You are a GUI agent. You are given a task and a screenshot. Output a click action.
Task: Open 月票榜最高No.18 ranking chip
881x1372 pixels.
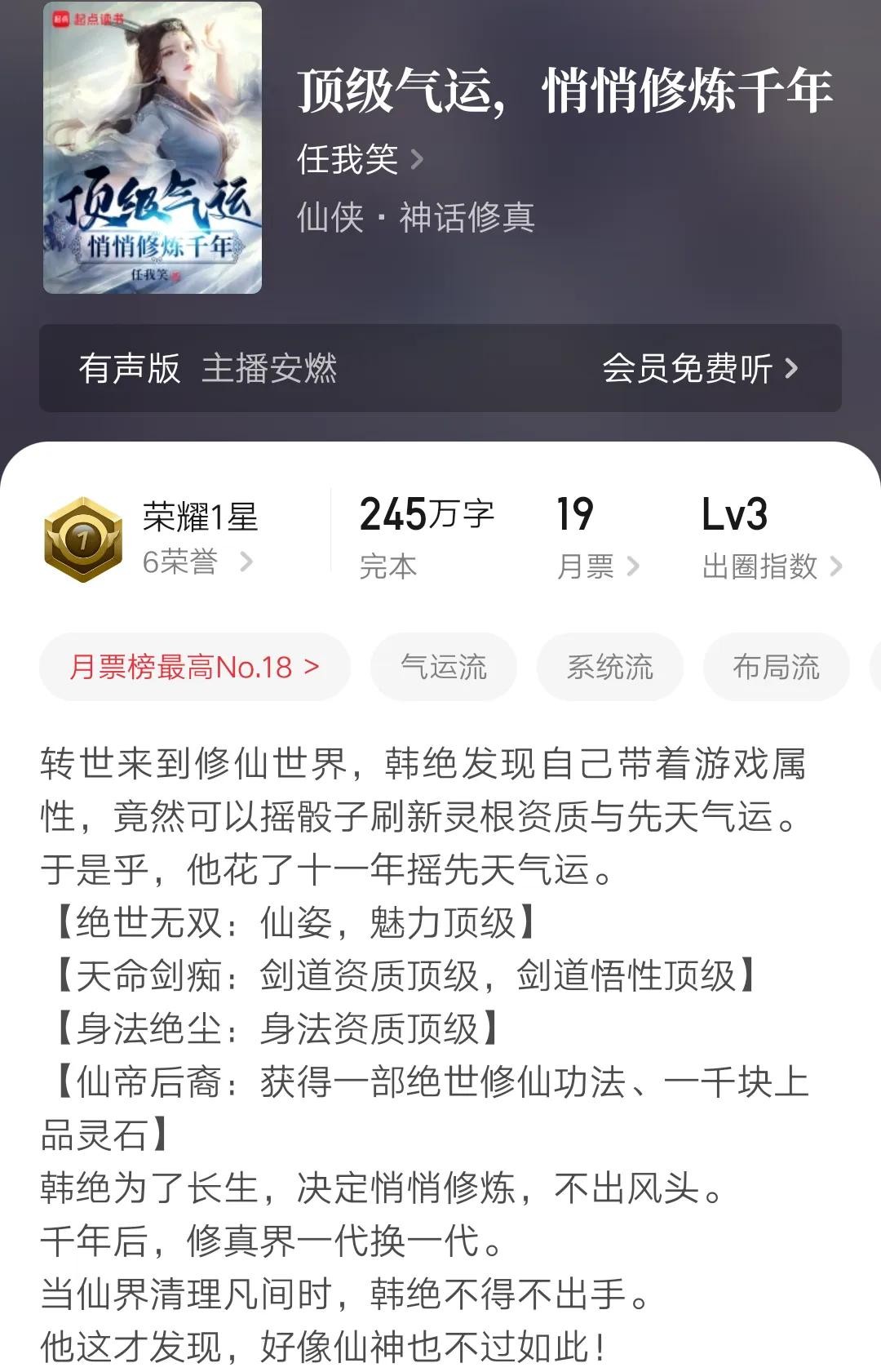194,667
